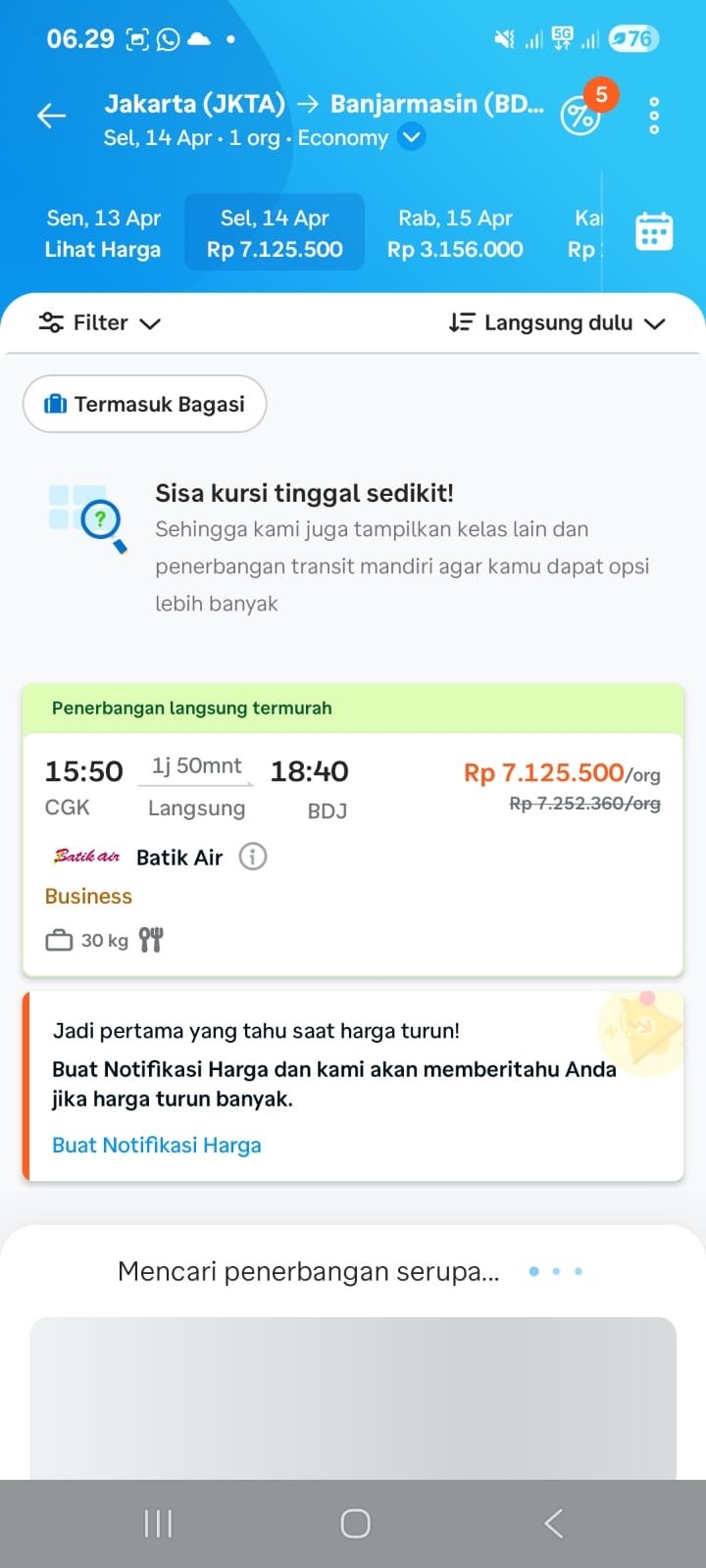Viewport: 706px width, 1568px height.
Task: Open the three-dot overflow menu
Action: [x=654, y=116]
